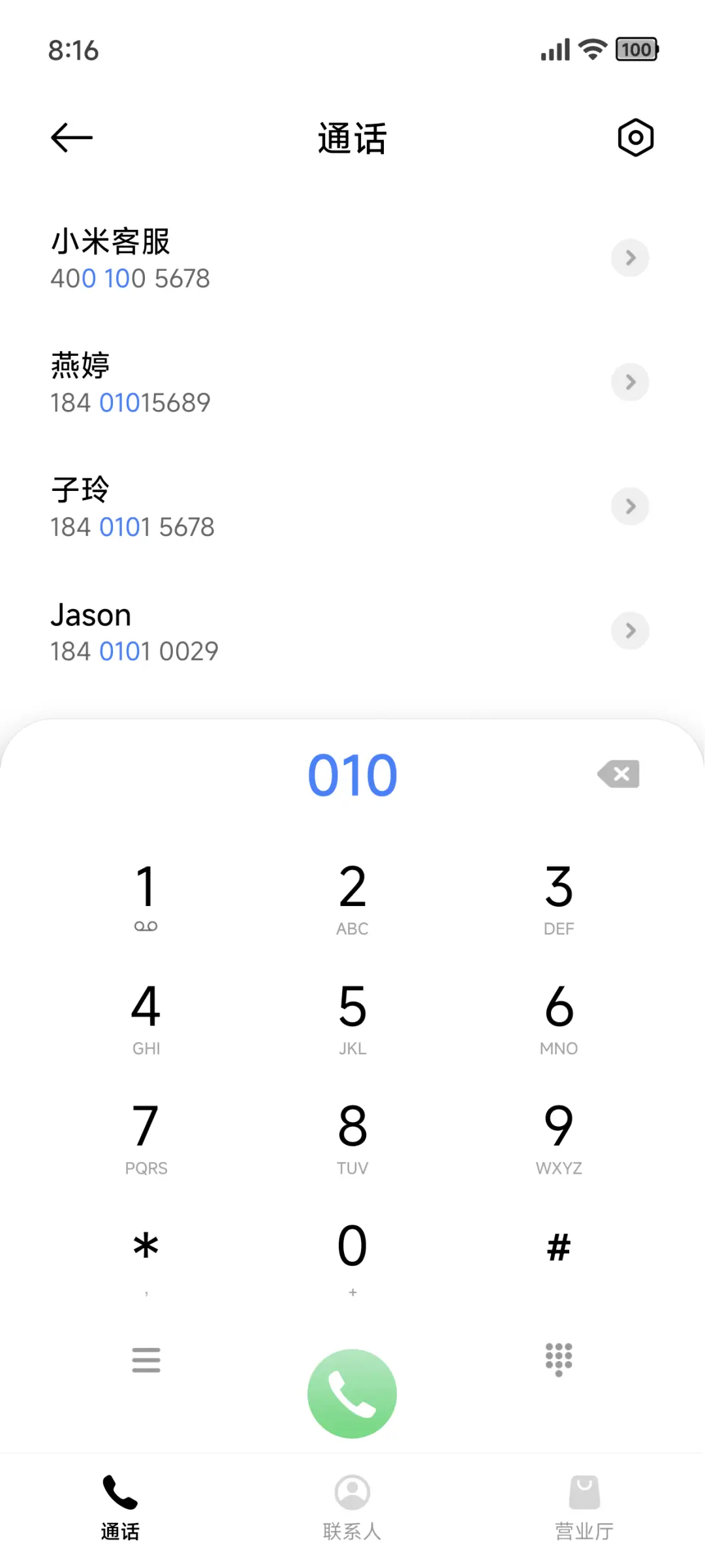Open details chevron for Jason
This screenshot has height=1568, width=705.
[630, 631]
